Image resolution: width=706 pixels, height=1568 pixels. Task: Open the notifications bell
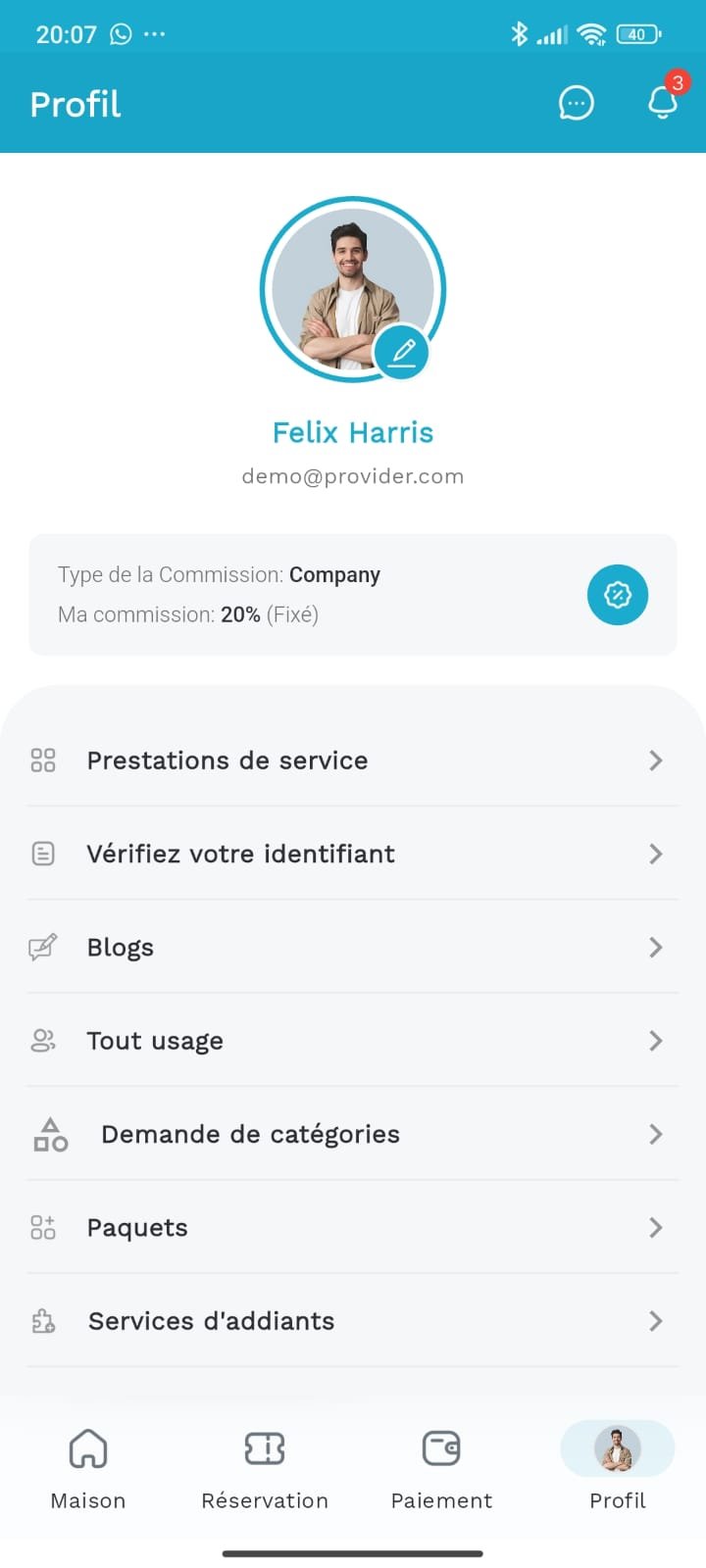(x=663, y=102)
